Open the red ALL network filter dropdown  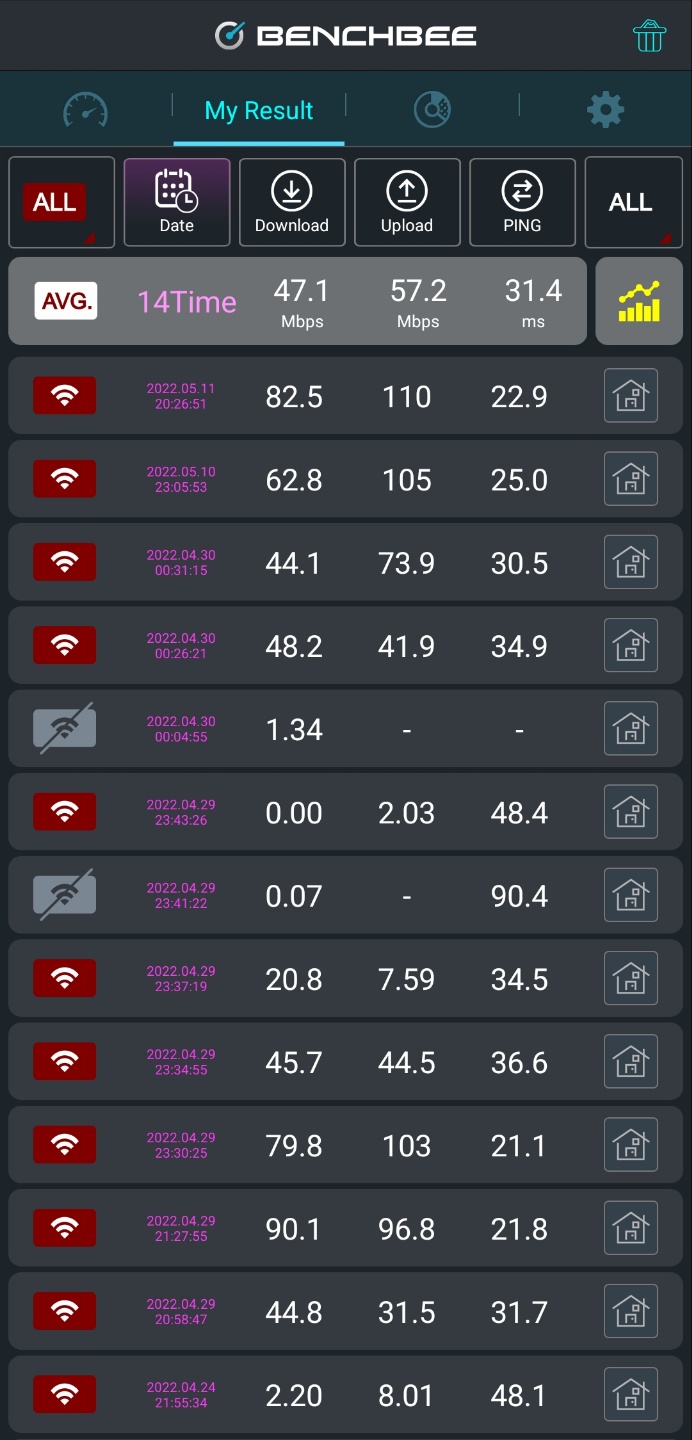tap(61, 202)
